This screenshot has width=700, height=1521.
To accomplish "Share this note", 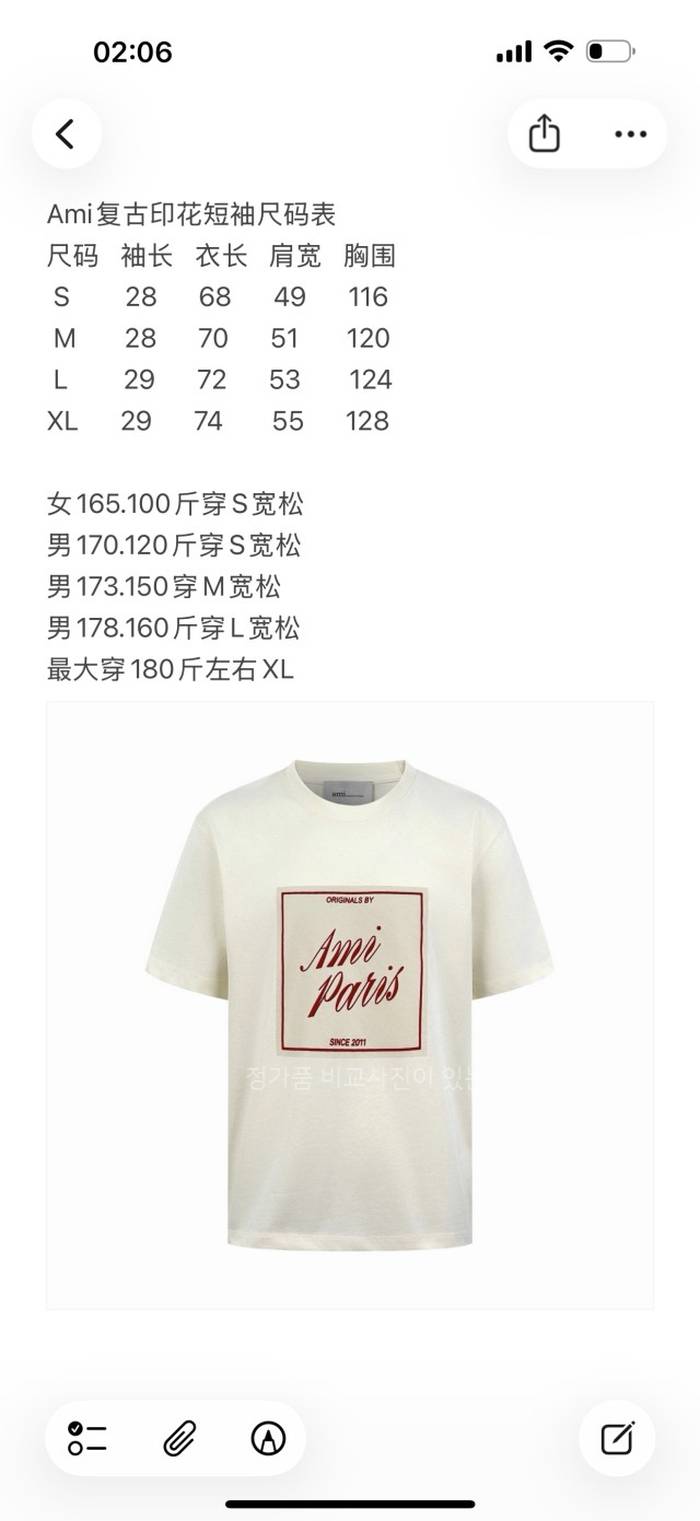I will tap(544, 134).
